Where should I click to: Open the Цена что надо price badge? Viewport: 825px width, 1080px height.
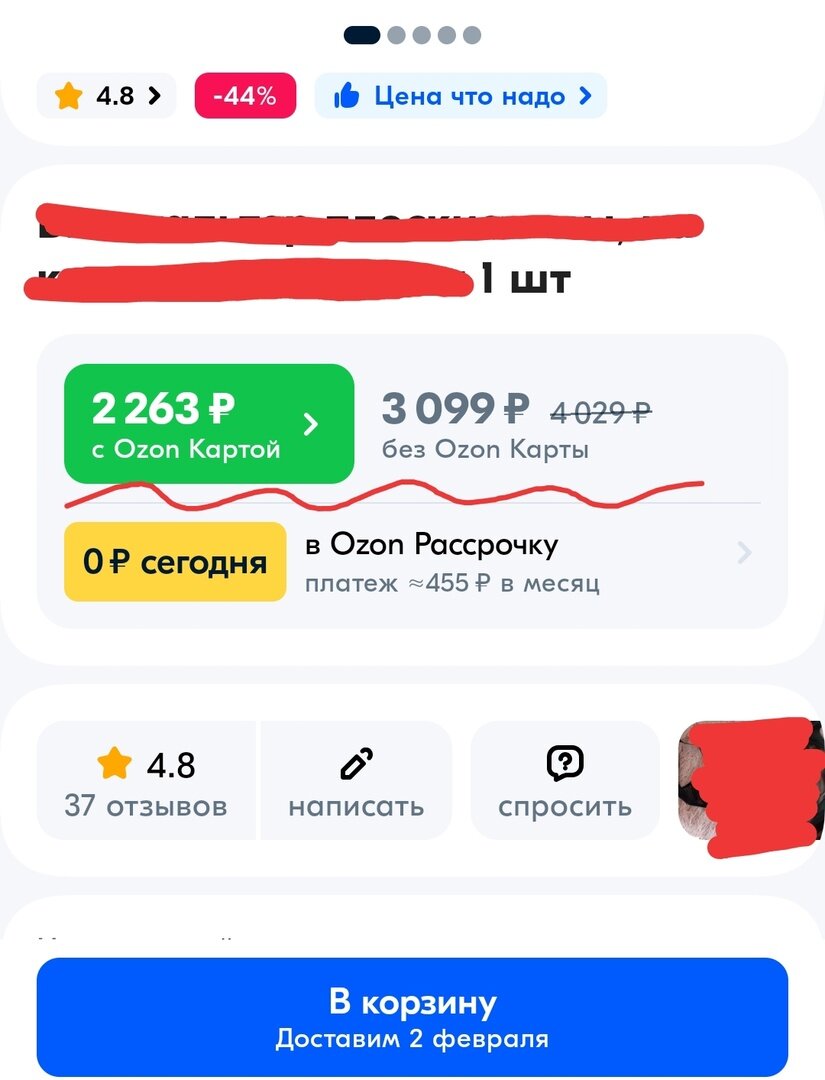point(461,97)
